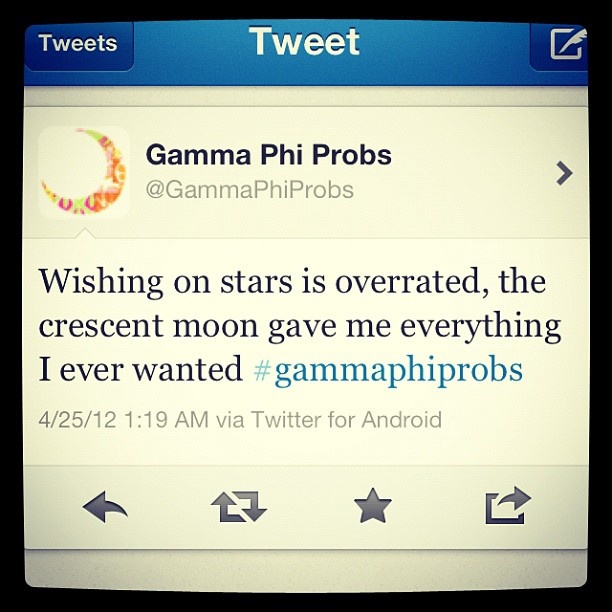Go back to the Tweets list
612x612 pixels.
(78, 44)
